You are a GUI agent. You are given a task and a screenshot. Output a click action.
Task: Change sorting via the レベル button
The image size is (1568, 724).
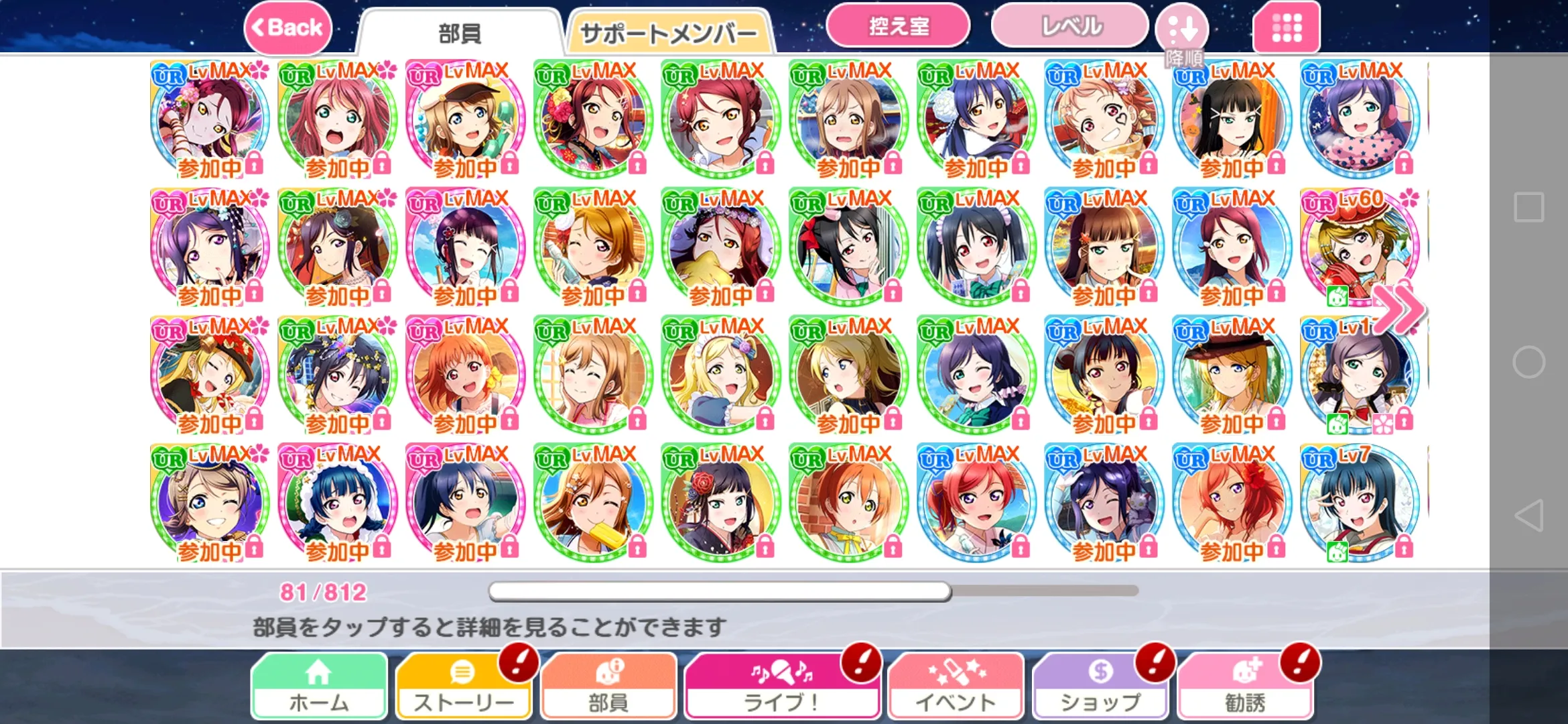[x=1070, y=27]
